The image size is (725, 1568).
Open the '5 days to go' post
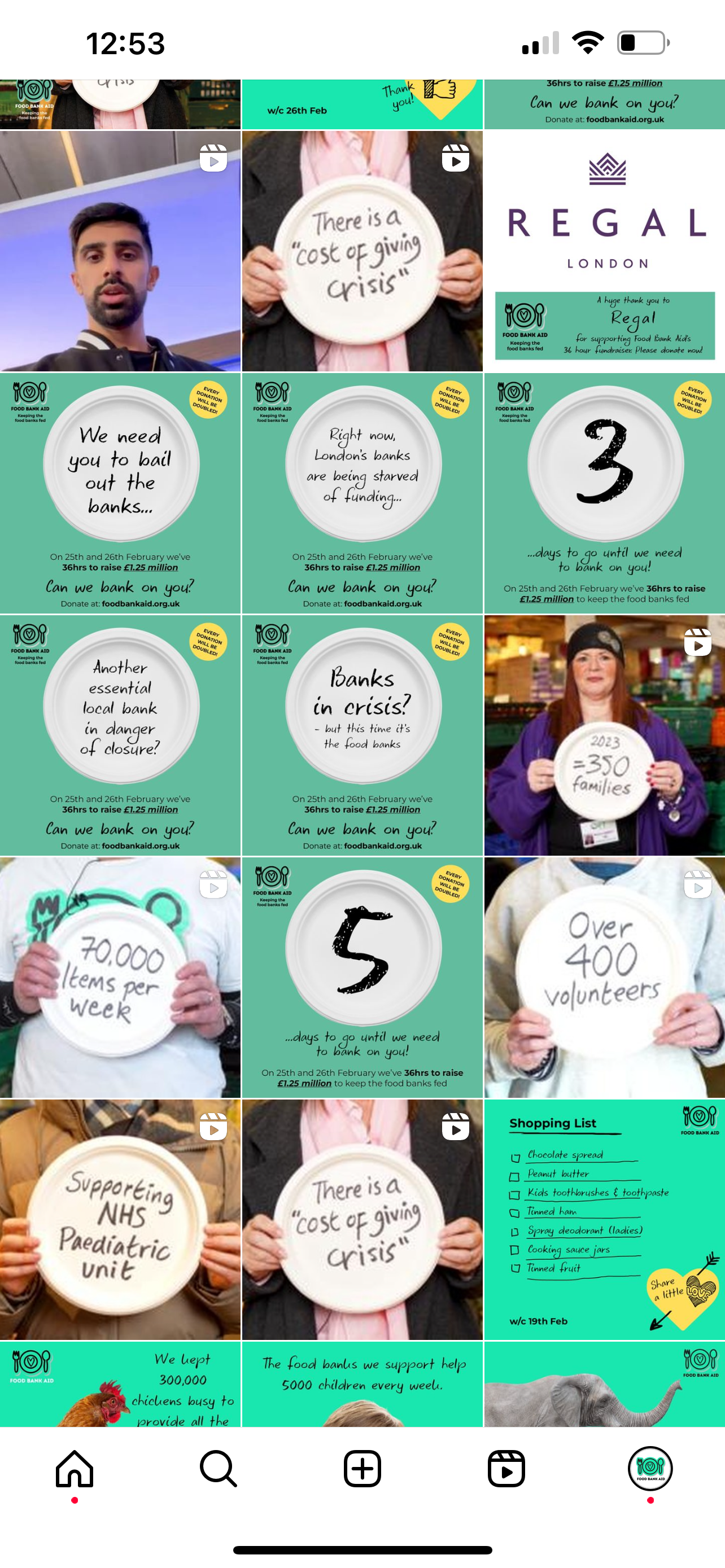pos(362,978)
